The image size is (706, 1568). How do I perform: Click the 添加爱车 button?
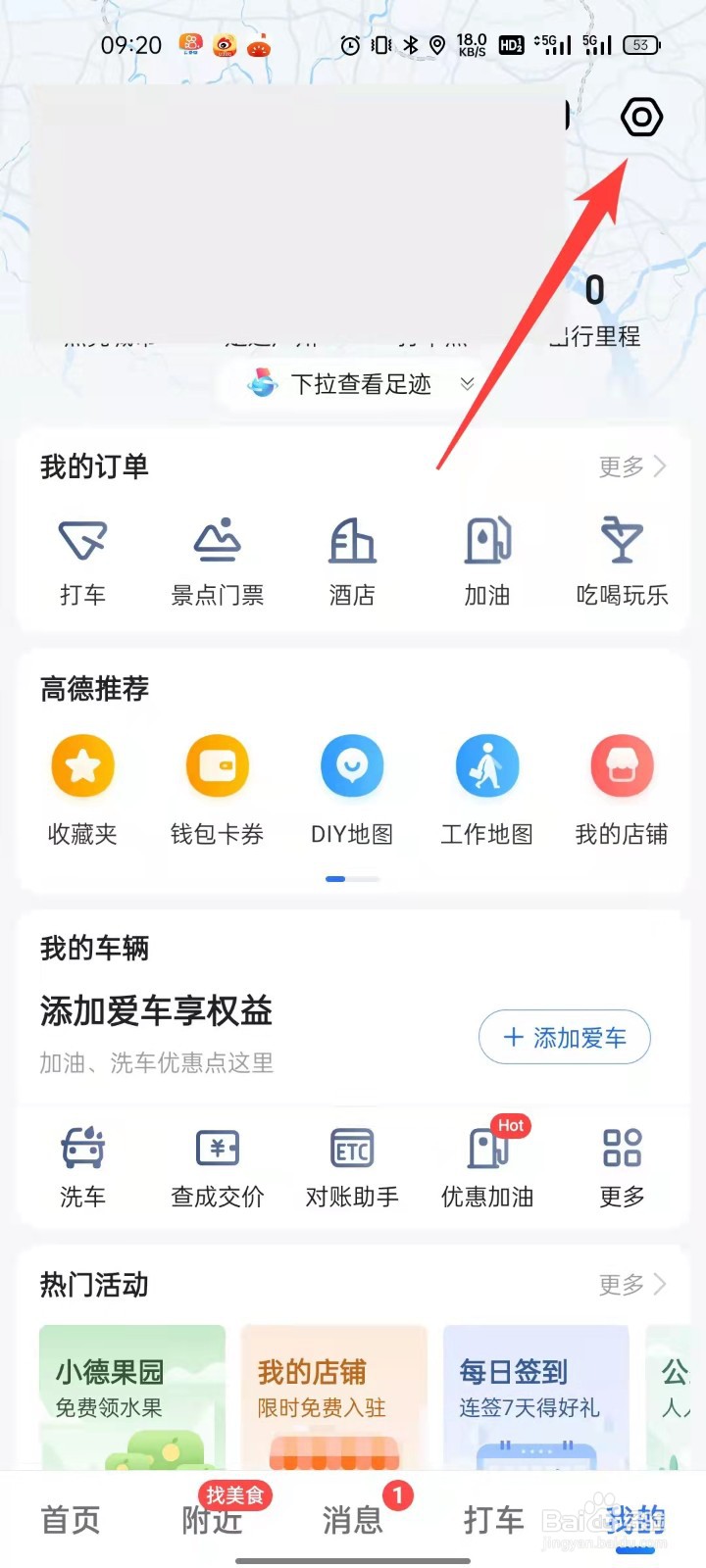click(564, 1037)
